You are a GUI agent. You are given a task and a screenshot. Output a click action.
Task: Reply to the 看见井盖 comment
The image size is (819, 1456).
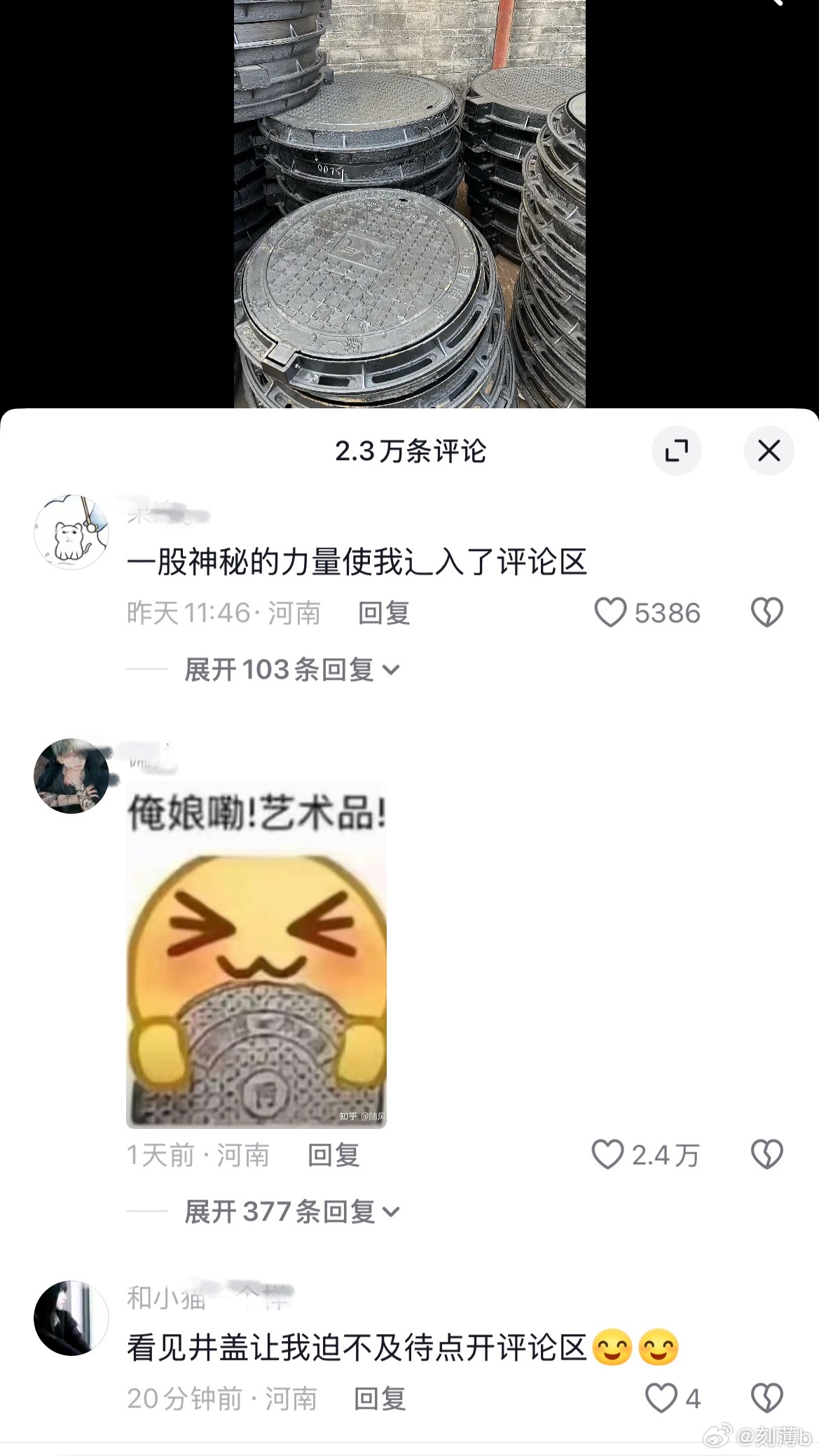pos(380,1399)
